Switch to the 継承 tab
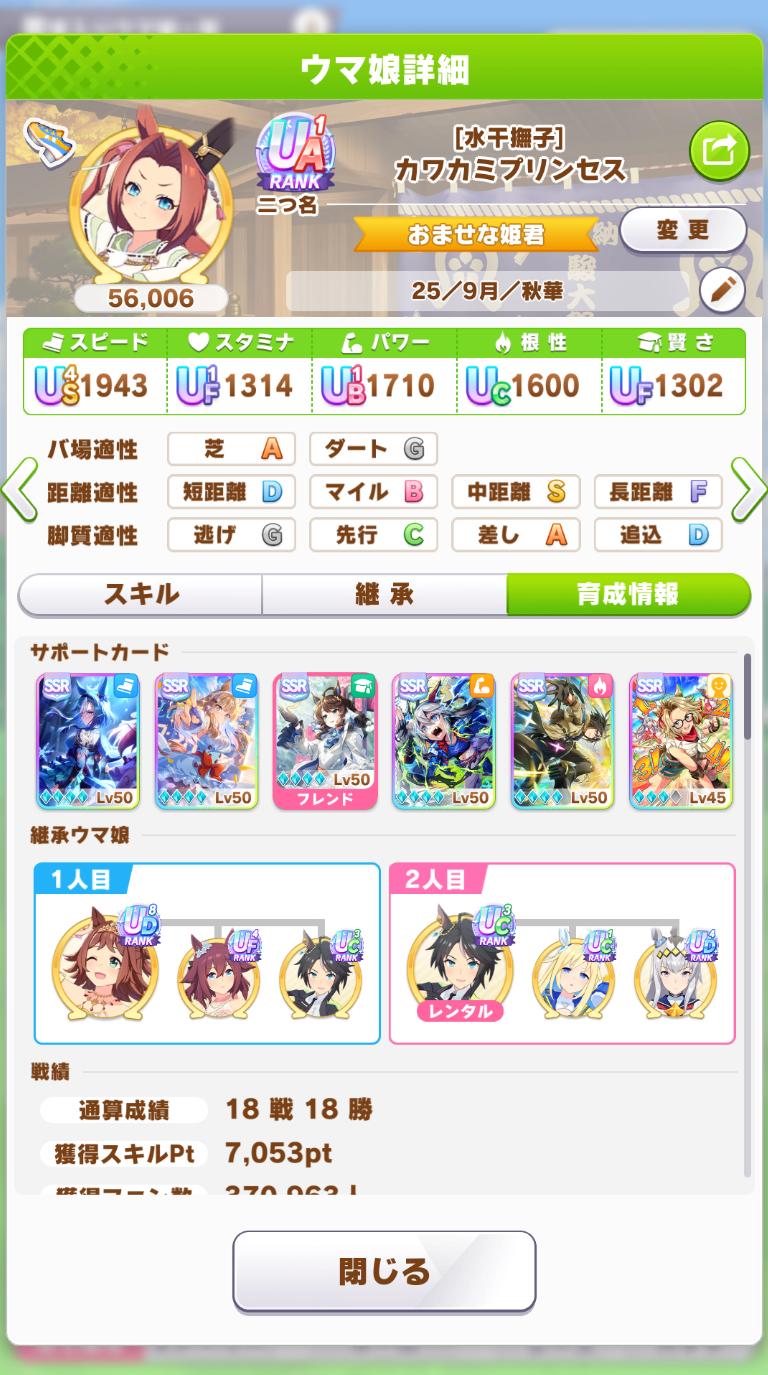This screenshot has height=1375, width=768. [x=384, y=595]
